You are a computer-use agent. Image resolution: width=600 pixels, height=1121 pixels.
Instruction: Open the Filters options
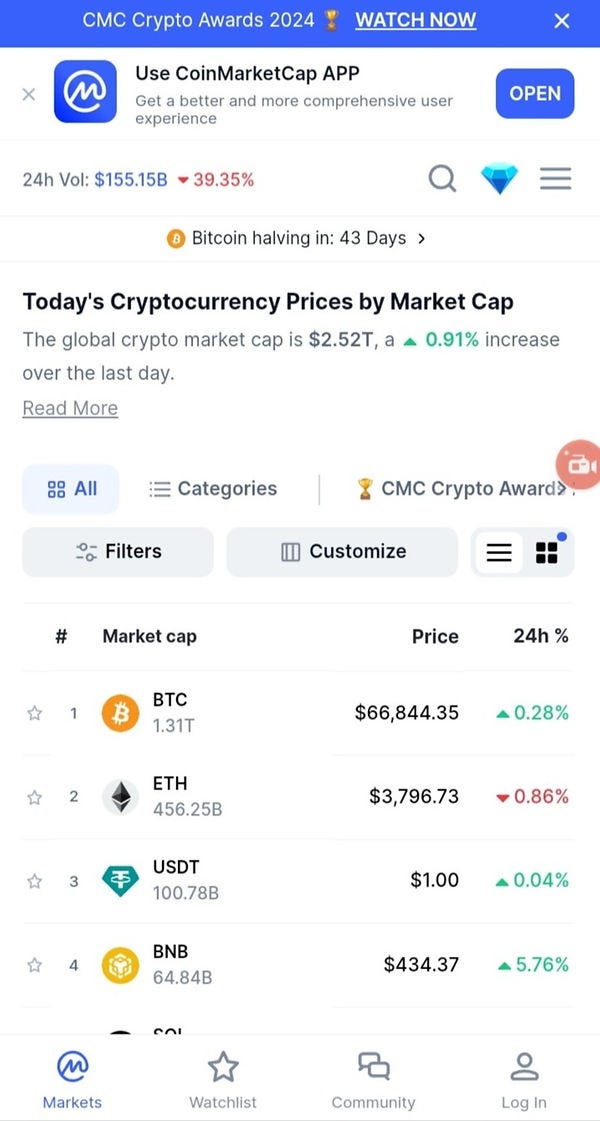coord(118,552)
